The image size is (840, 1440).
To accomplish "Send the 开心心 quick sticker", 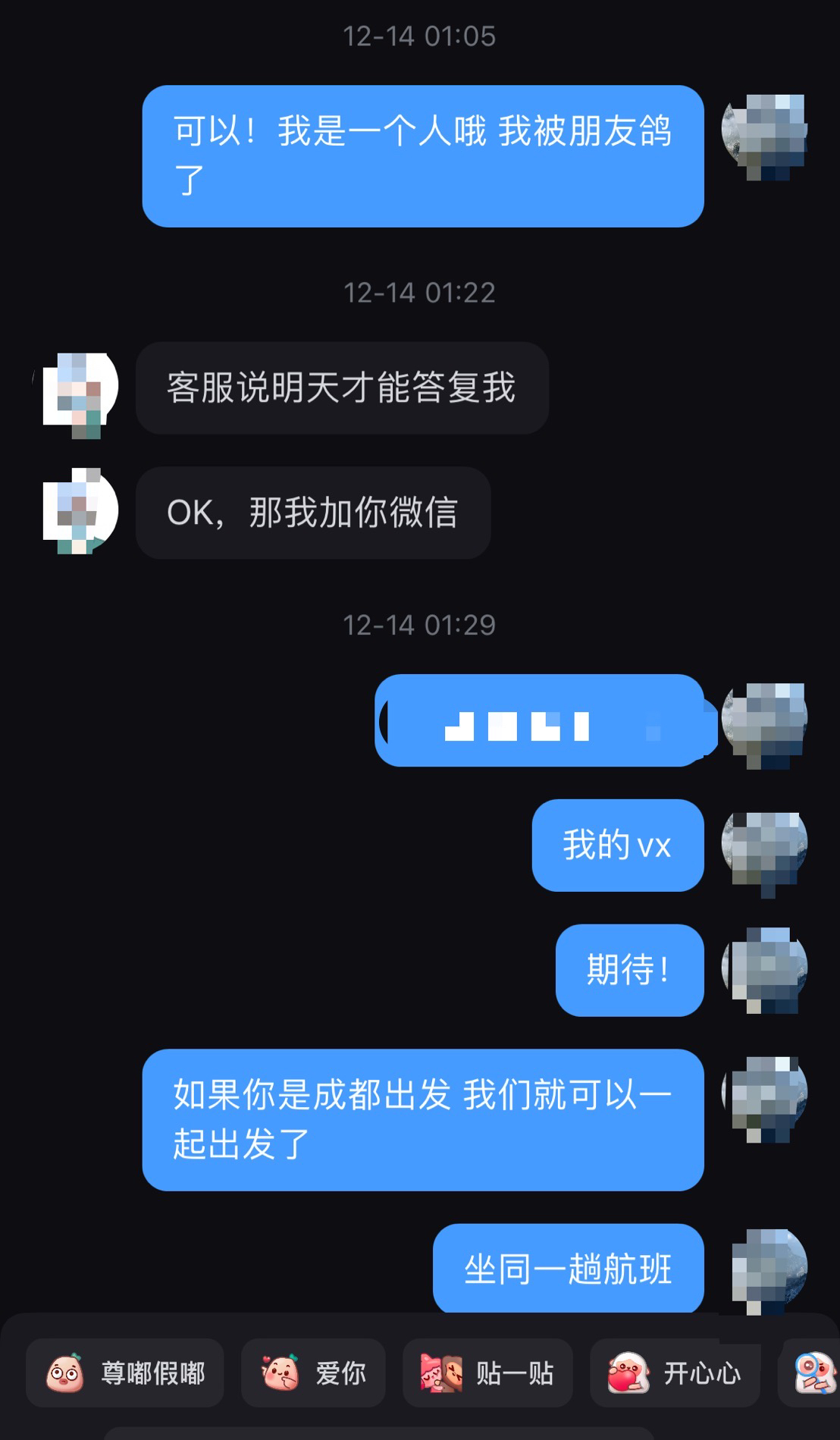I will (675, 1373).
